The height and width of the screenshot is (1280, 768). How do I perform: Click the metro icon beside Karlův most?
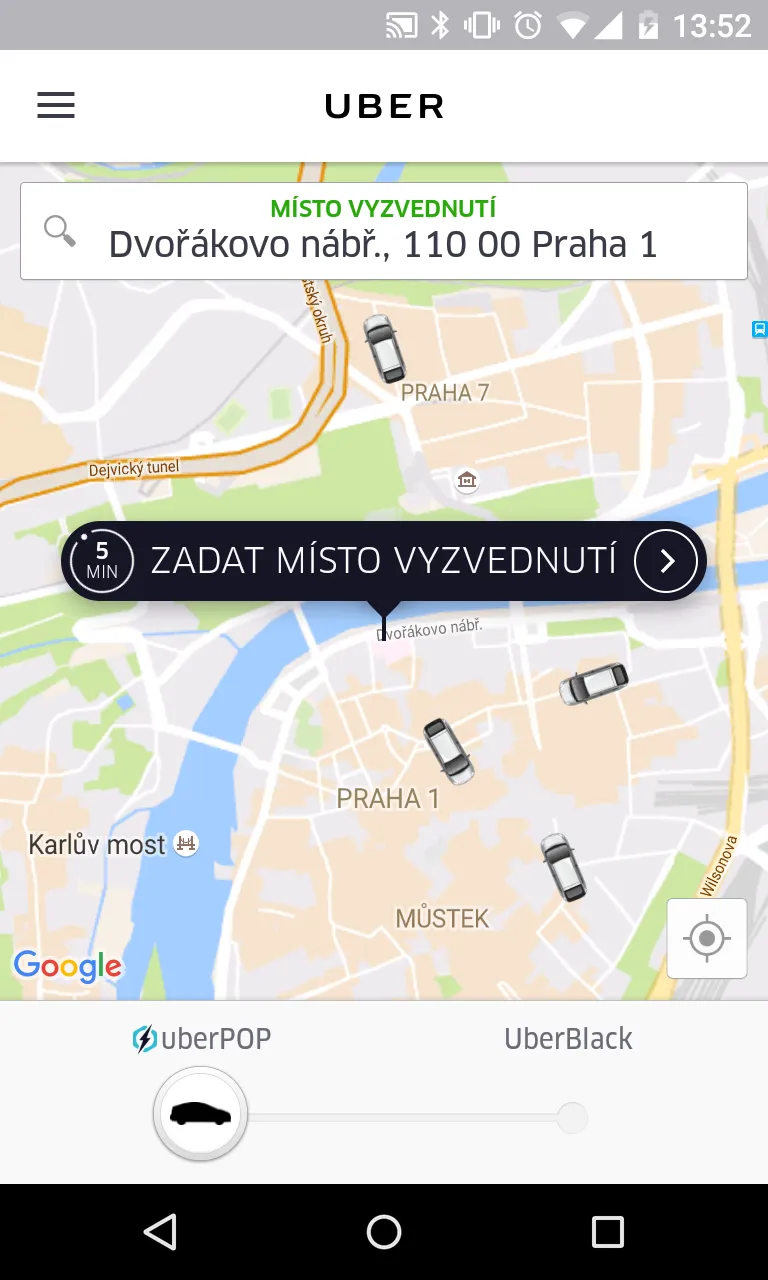tap(185, 843)
